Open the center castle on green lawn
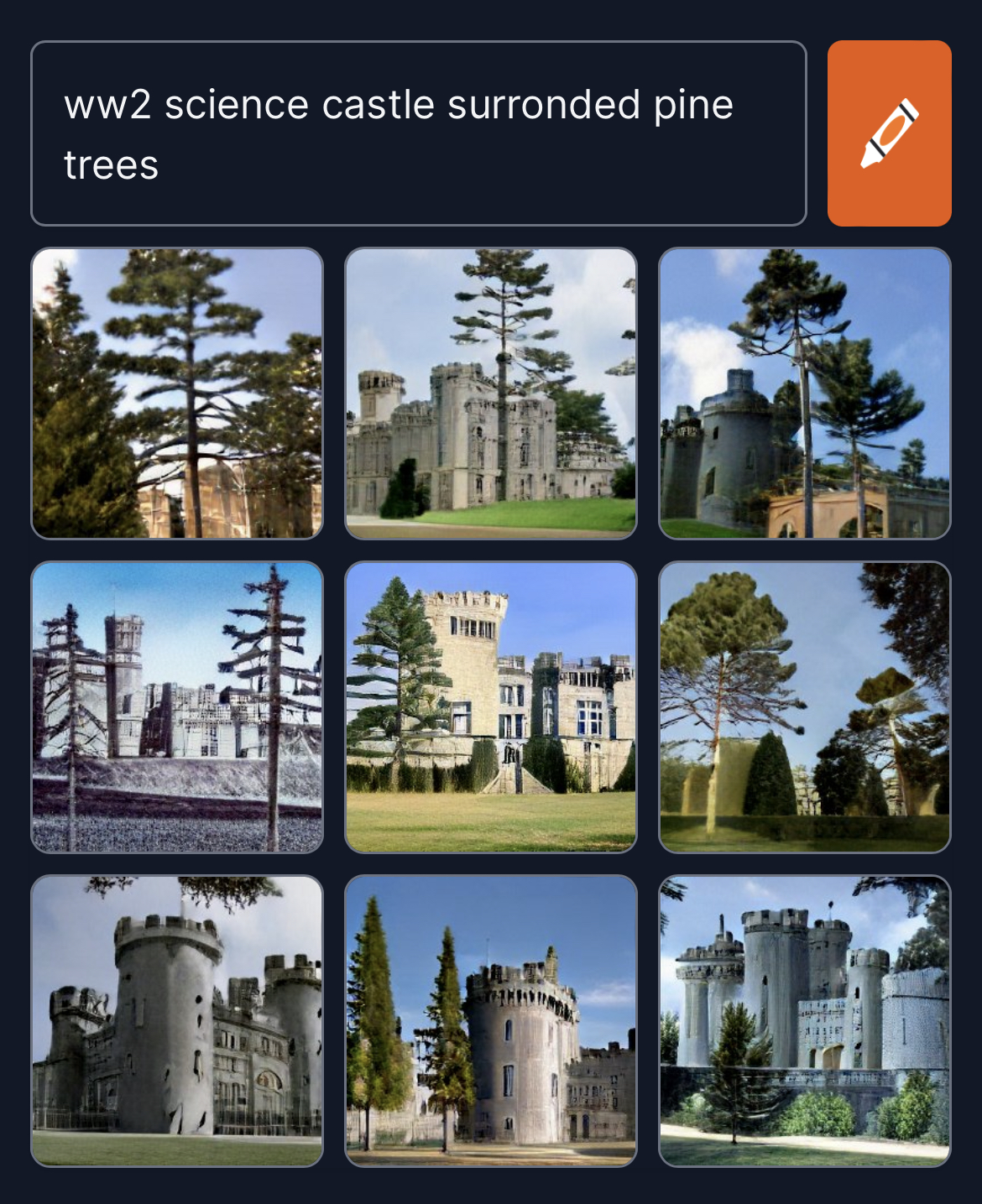Screen dimensions: 982x1204 tap(491, 707)
